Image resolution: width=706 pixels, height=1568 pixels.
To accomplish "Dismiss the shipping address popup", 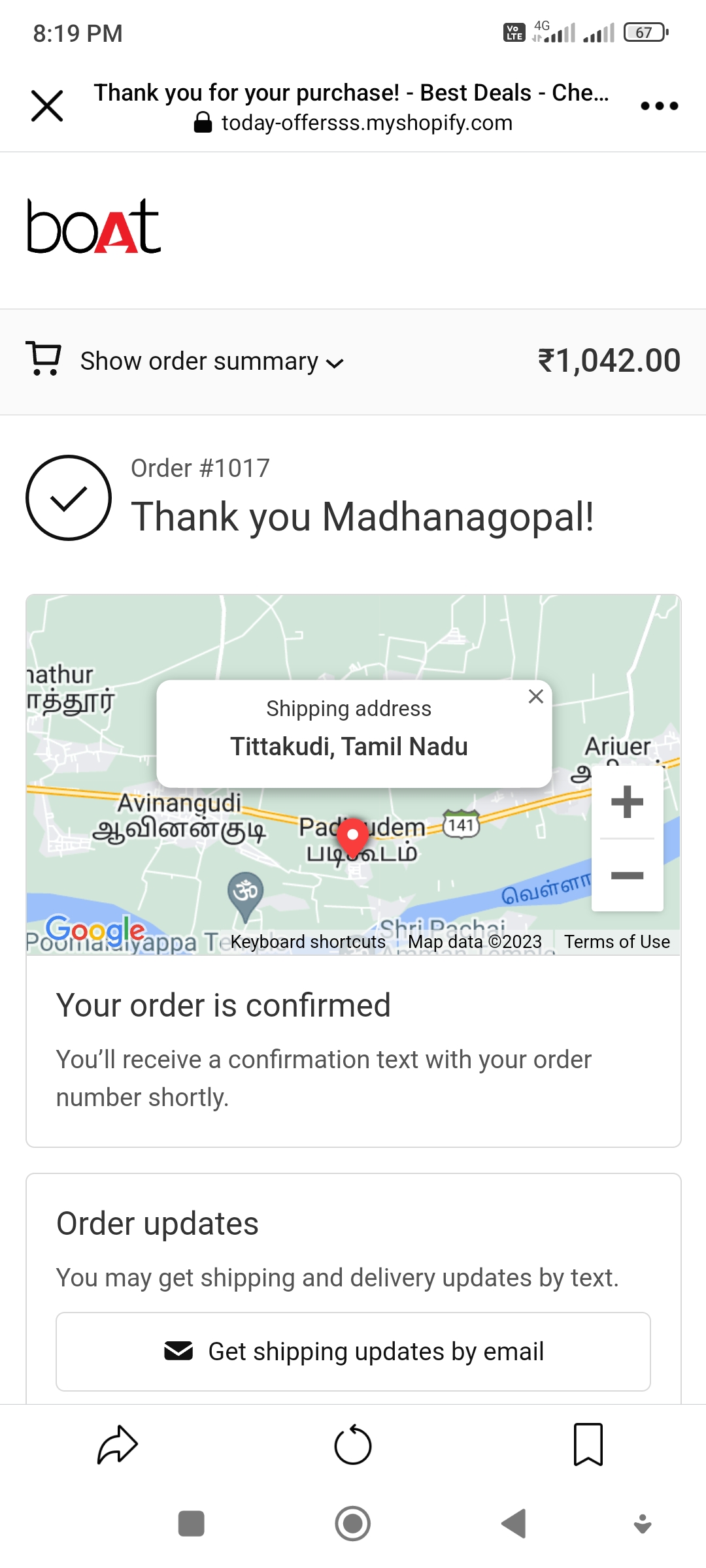I will point(536,696).
